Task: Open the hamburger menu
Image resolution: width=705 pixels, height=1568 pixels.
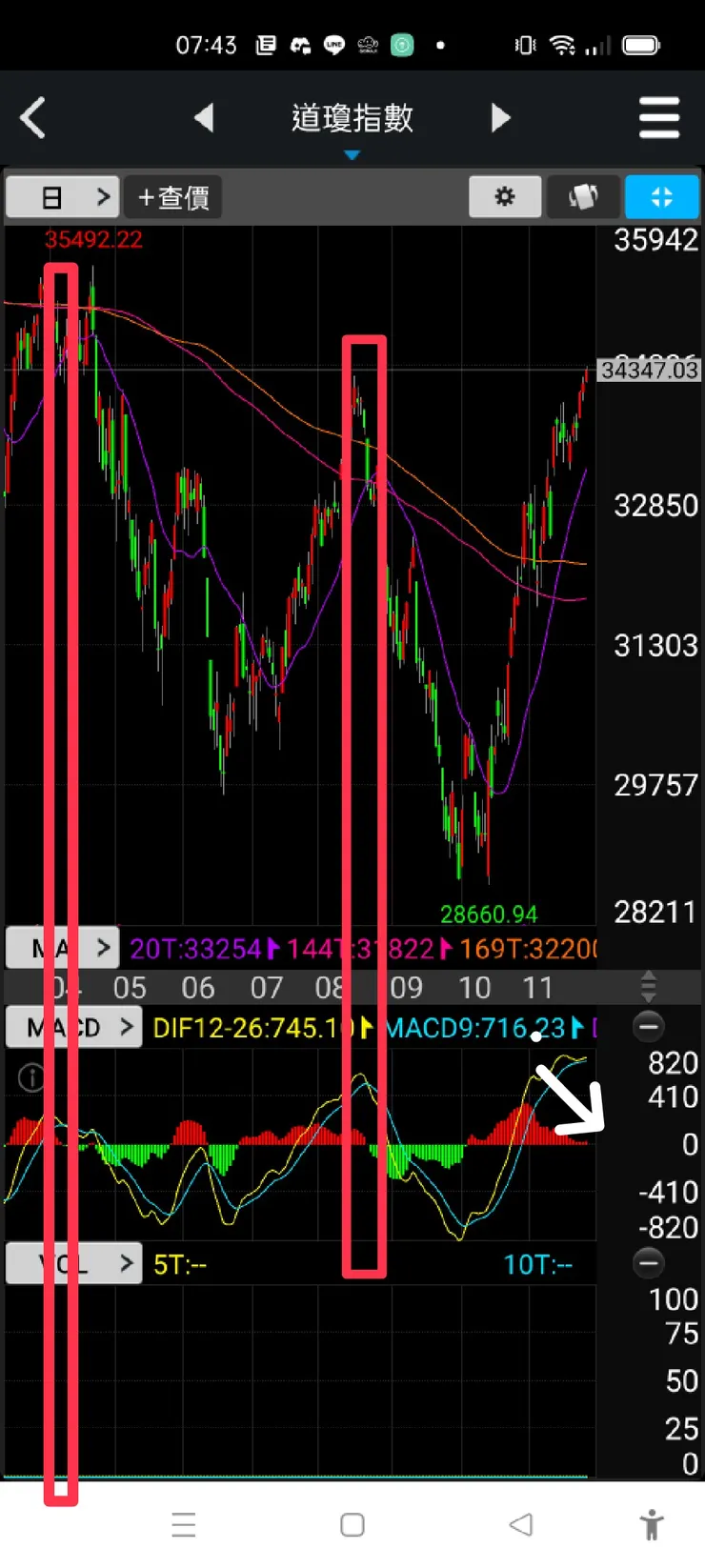Action: pyautogui.click(x=659, y=118)
